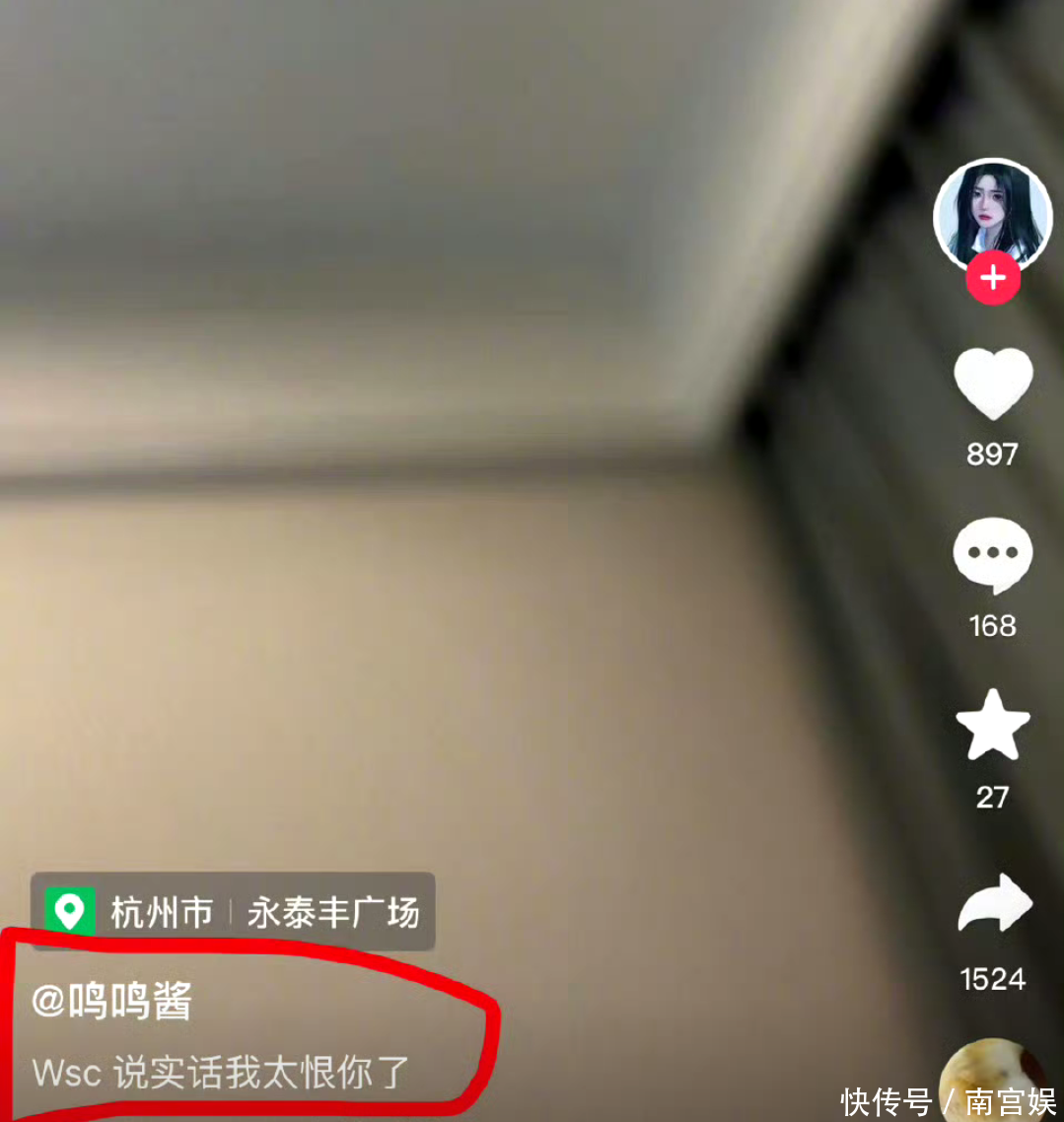
Task: Open the creator's profile avatar
Action: tap(992, 215)
